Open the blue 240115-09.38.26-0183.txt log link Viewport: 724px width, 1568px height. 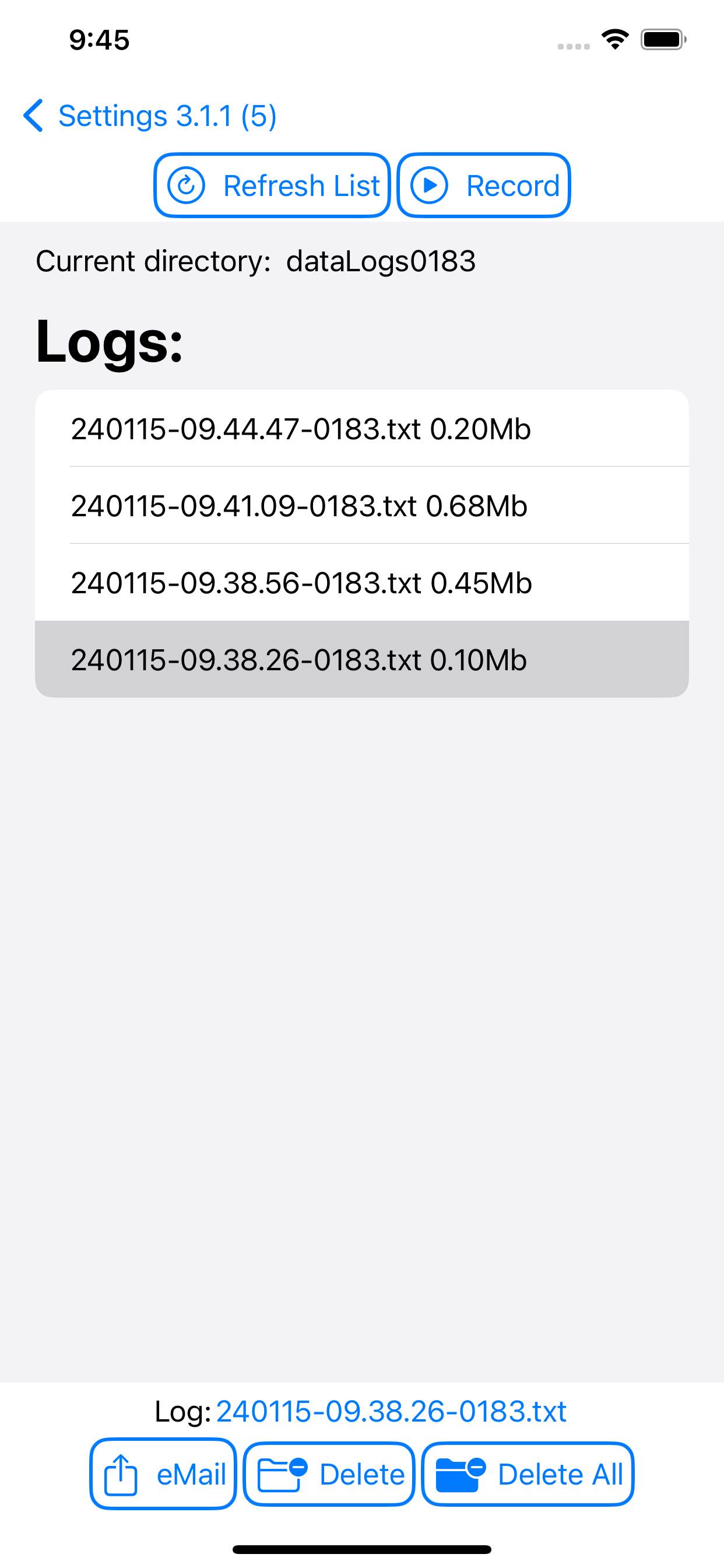[391, 1411]
